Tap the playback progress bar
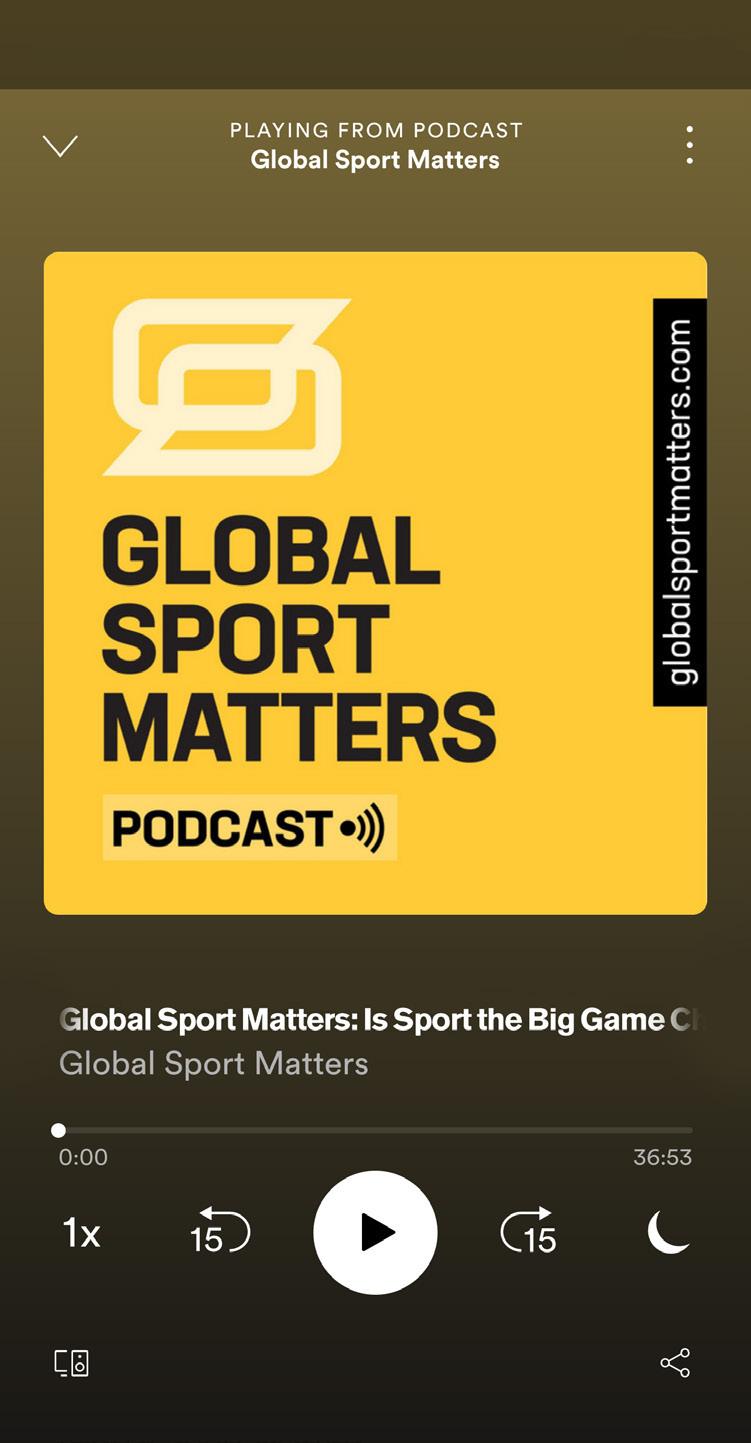This screenshot has width=751, height=1443. [375, 1130]
